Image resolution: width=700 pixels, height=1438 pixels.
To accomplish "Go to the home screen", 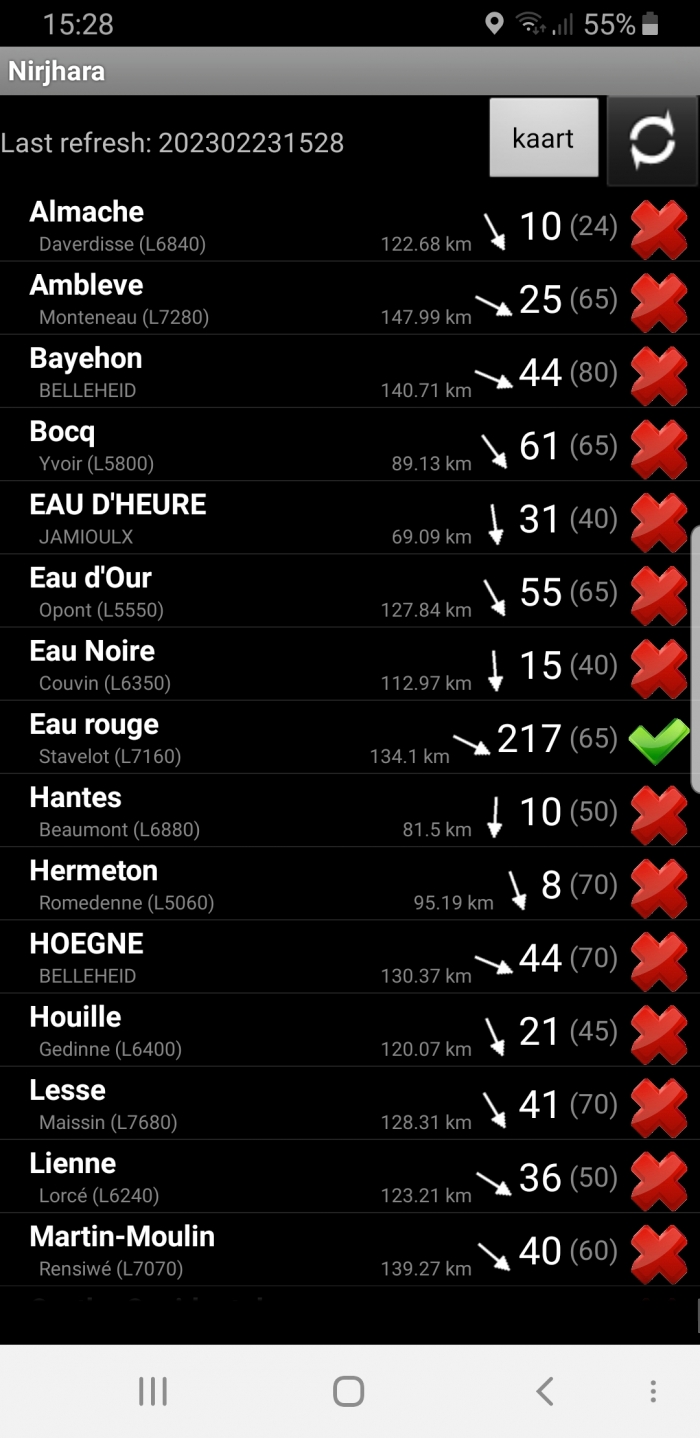I will pos(348,1391).
